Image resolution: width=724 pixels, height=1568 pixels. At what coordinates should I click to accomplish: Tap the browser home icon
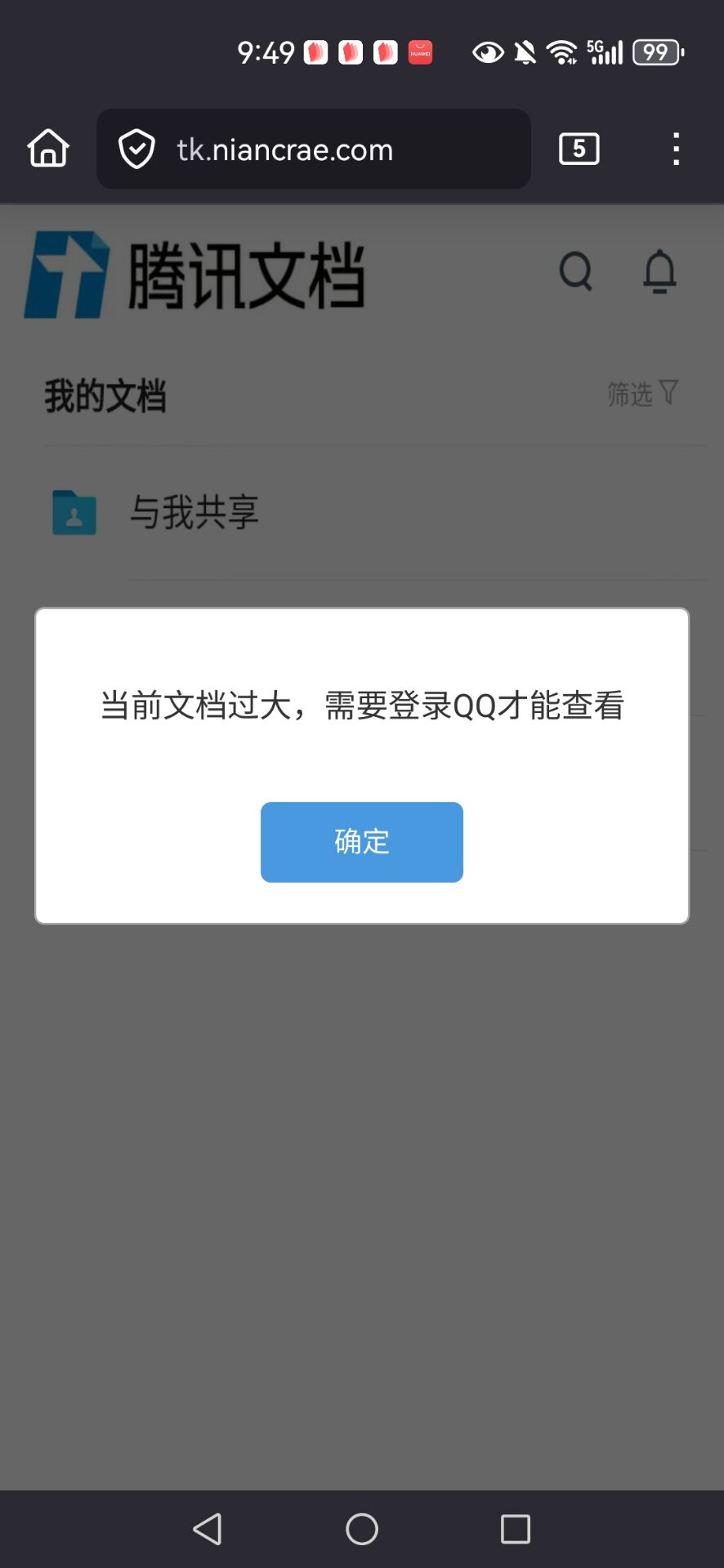coord(47,149)
